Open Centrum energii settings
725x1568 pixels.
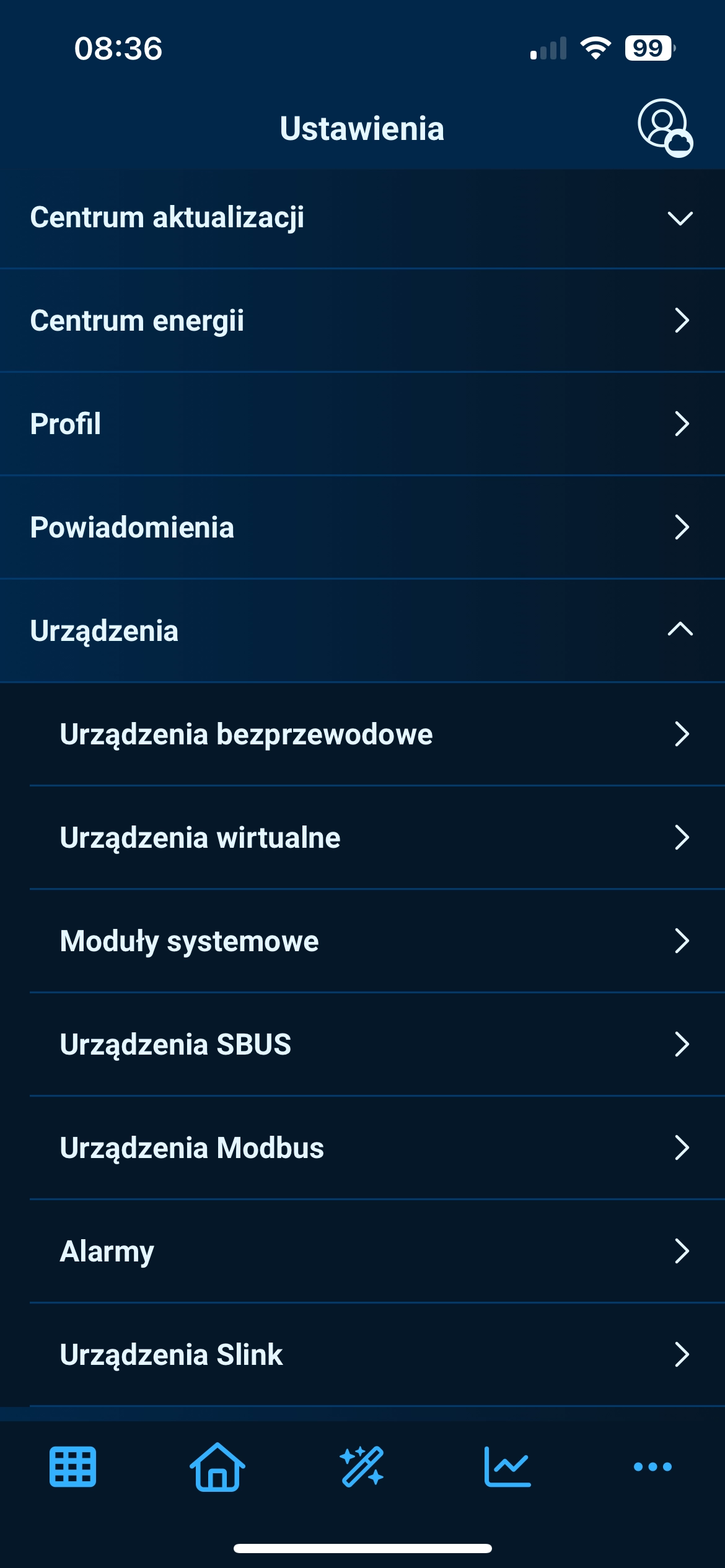(x=362, y=321)
